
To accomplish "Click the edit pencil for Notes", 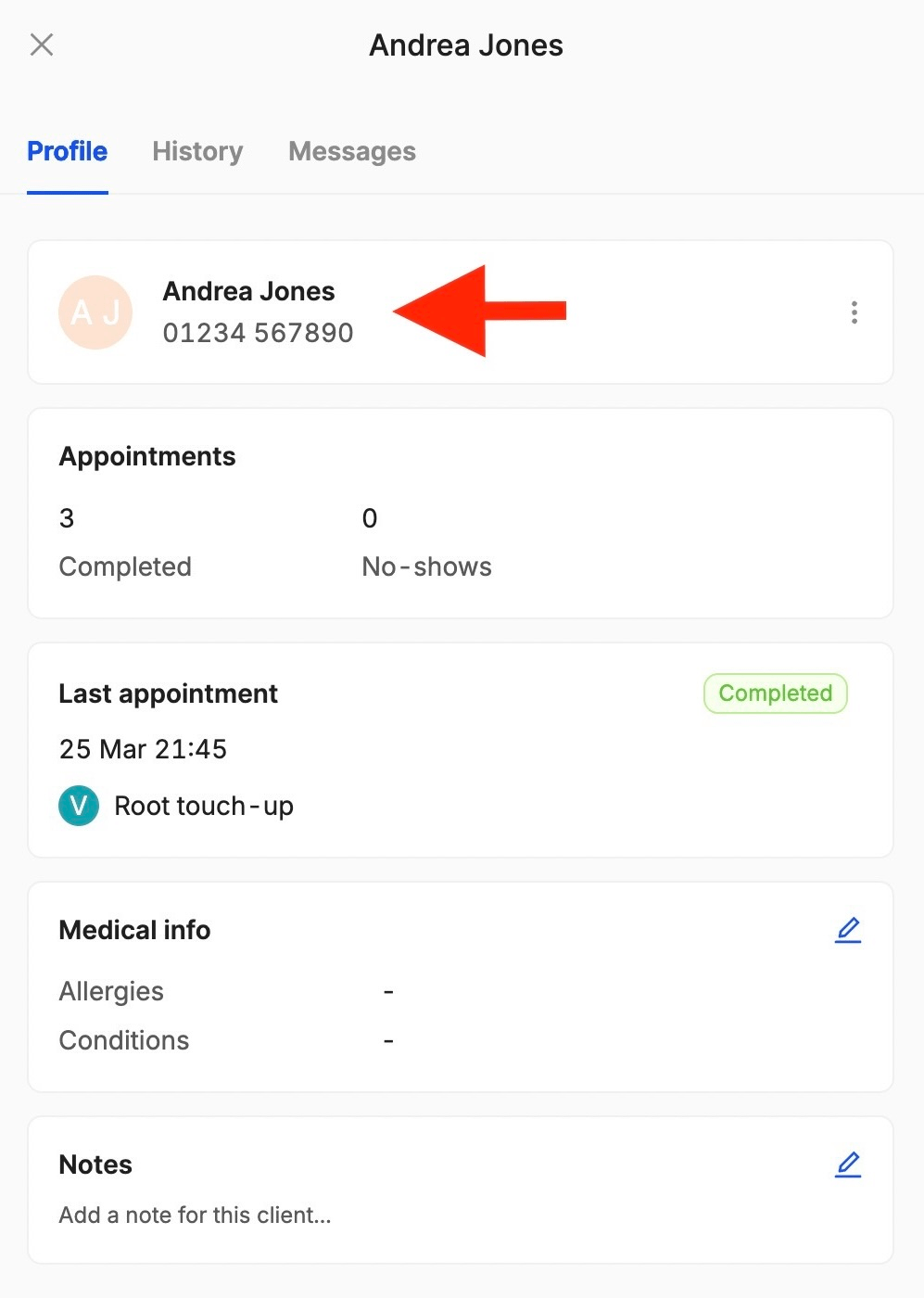I will (x=848, y=1164).
